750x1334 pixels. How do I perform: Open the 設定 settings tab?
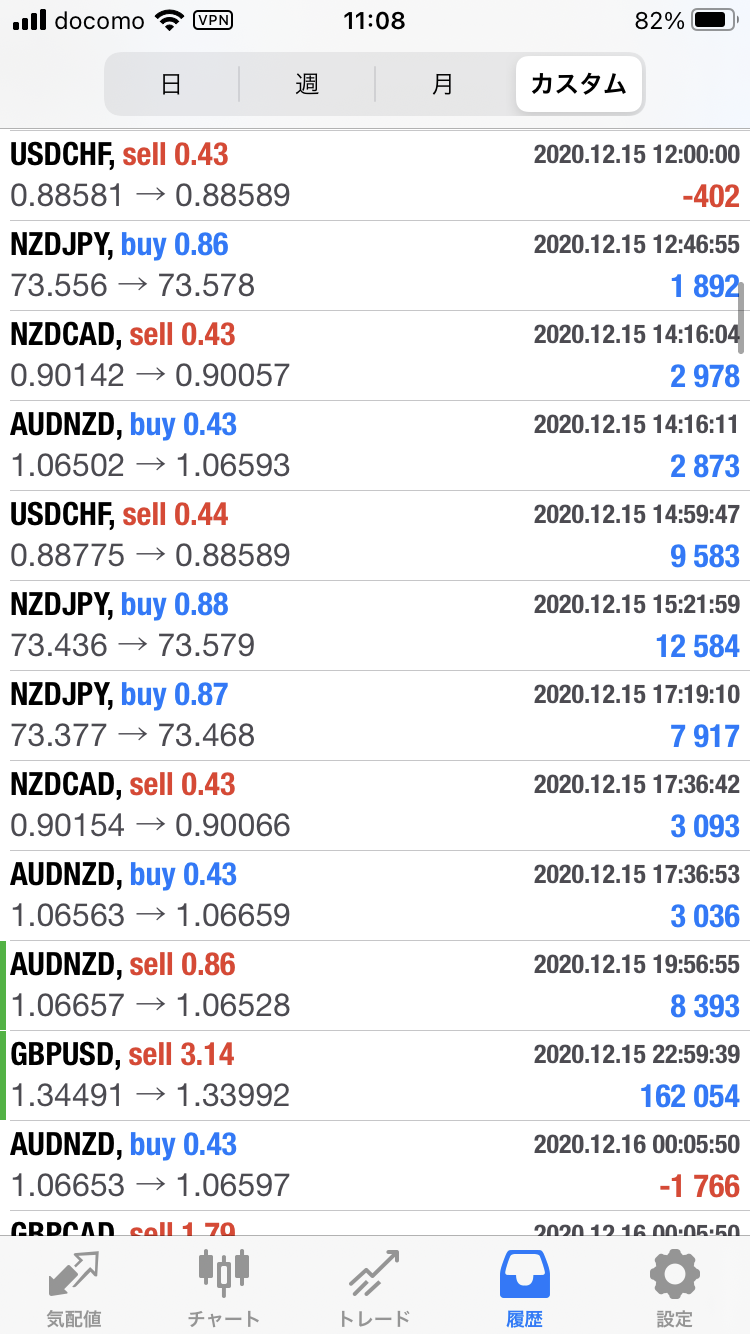click(674, 1286)
